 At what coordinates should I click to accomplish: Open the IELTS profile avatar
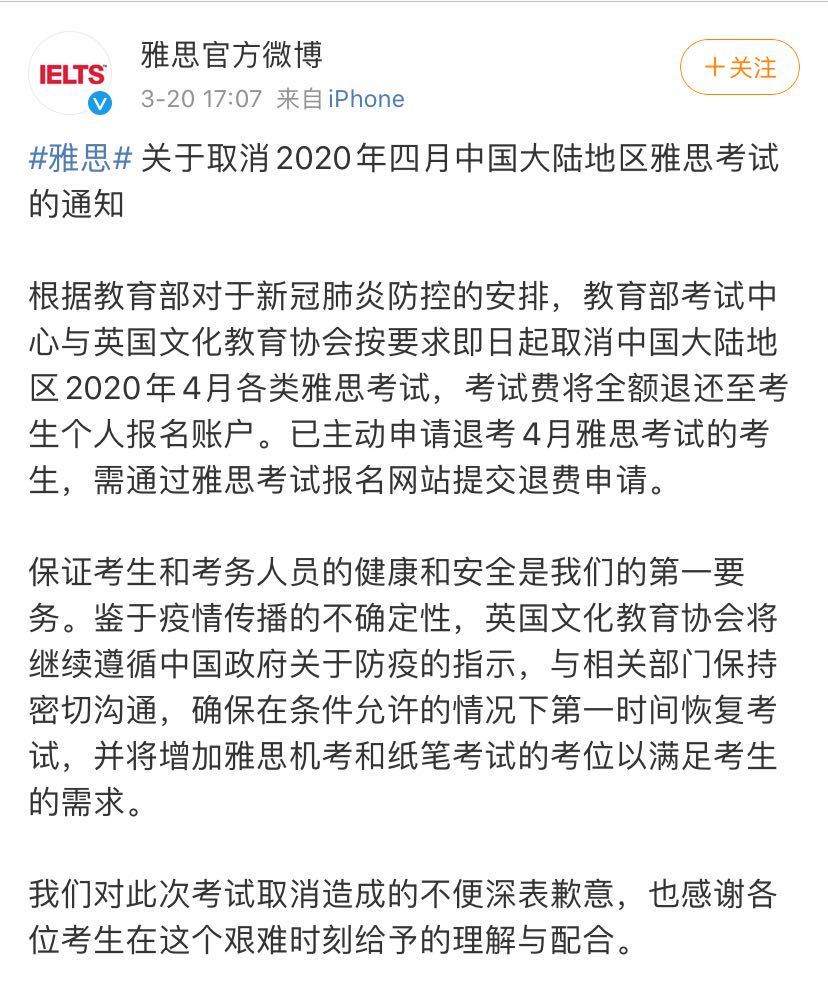click(x=71, y=74)
